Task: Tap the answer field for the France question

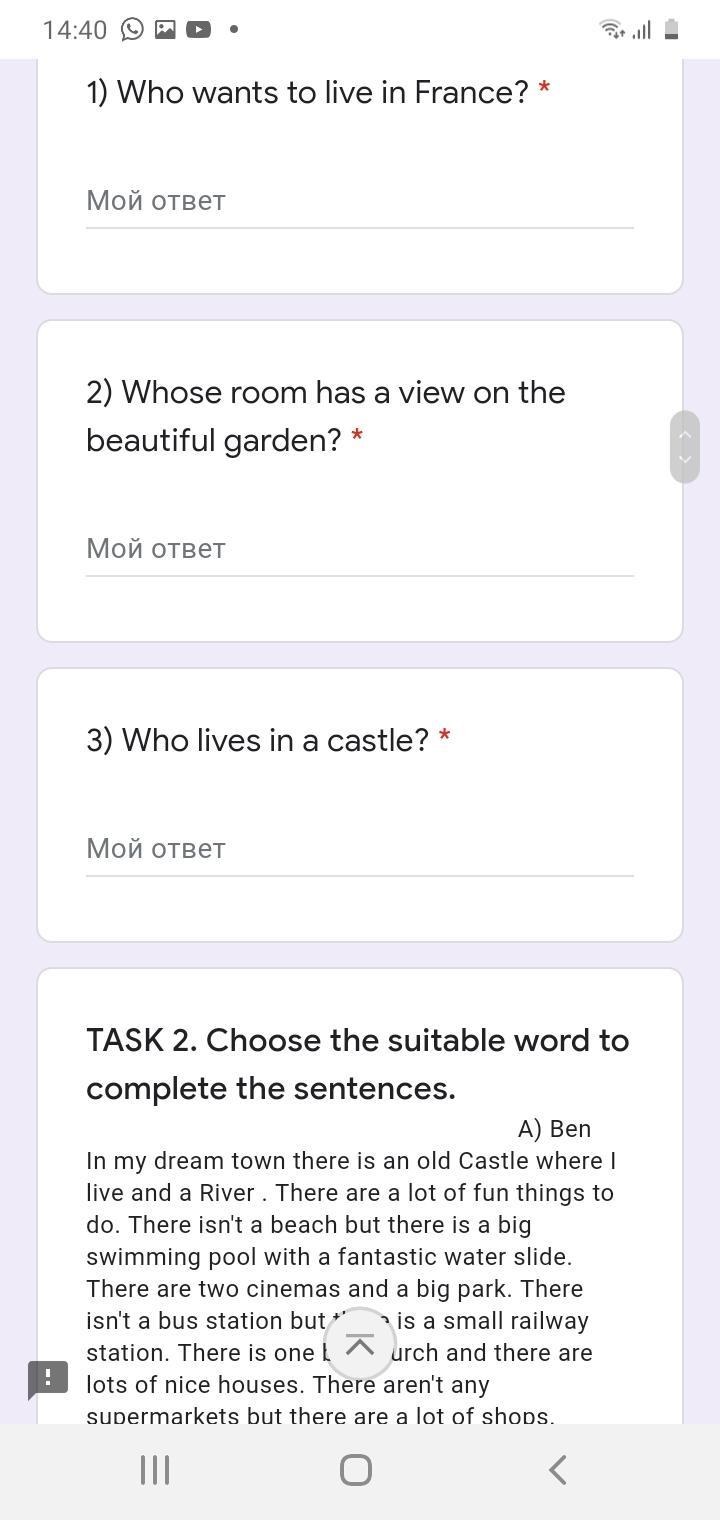Action: pyautogui.click(x=360, y=201)
